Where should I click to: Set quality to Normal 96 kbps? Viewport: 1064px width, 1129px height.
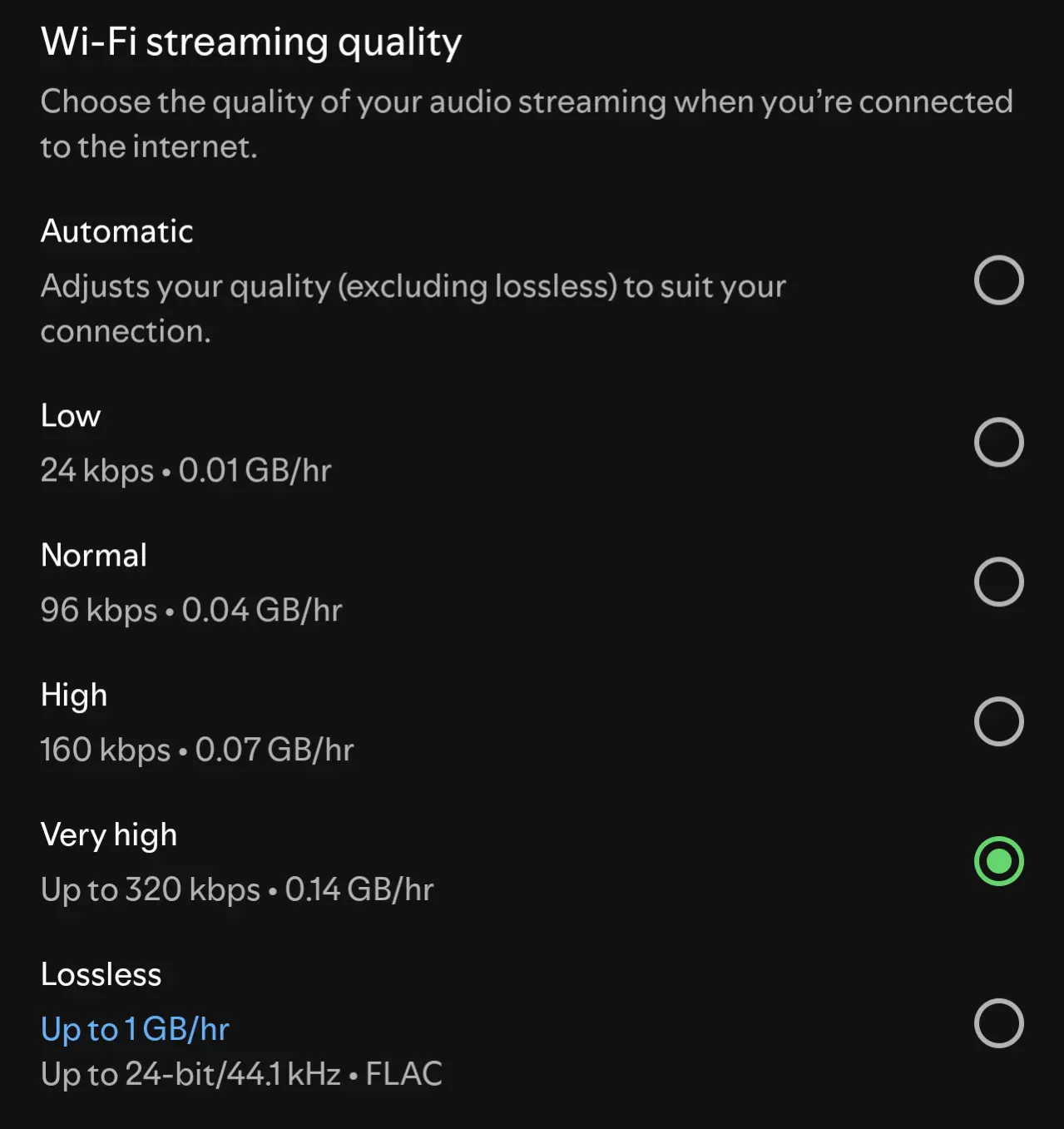998,582
